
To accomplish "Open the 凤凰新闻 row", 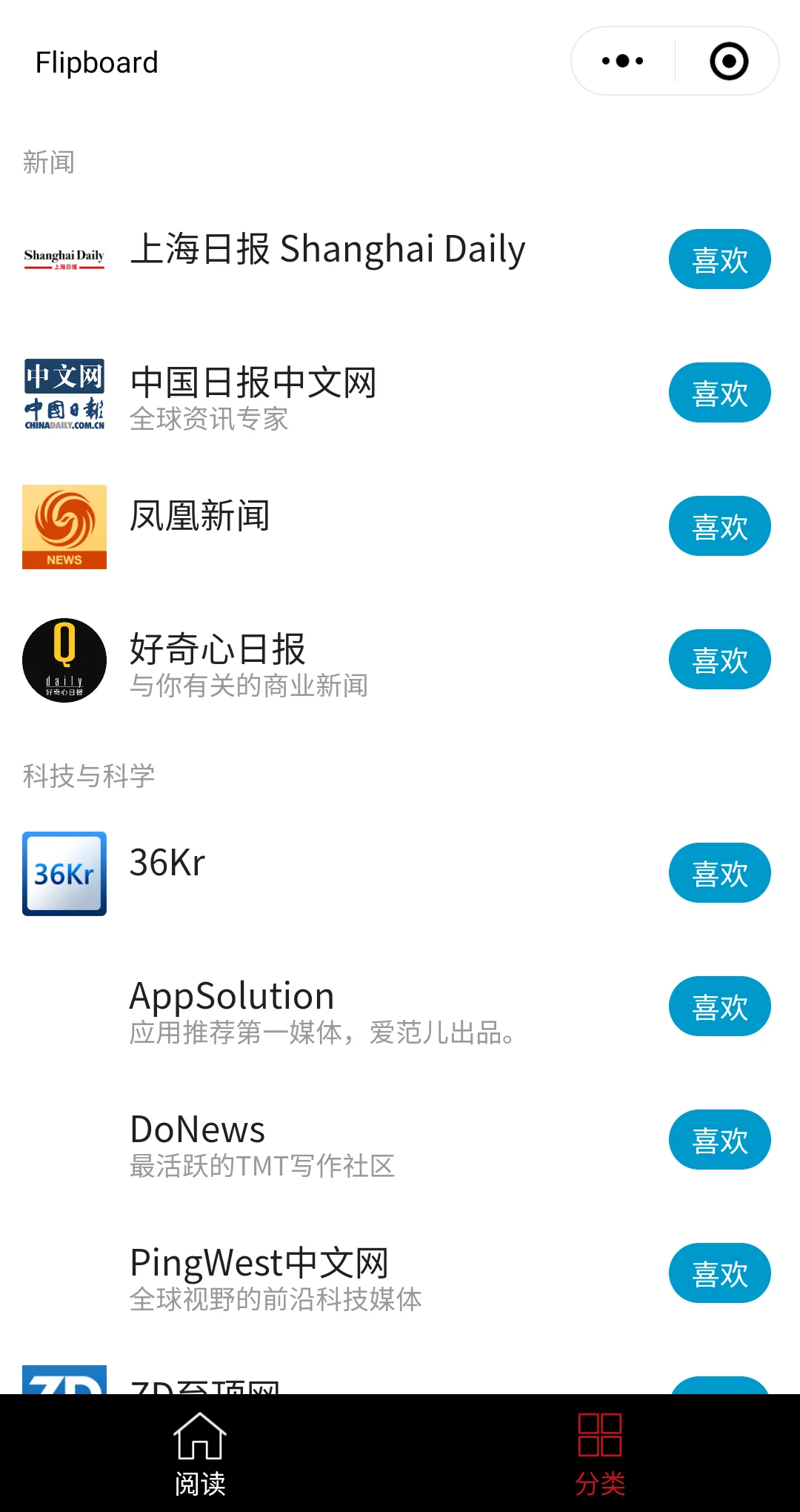I will pyautogui.click(x=200, y=517).
